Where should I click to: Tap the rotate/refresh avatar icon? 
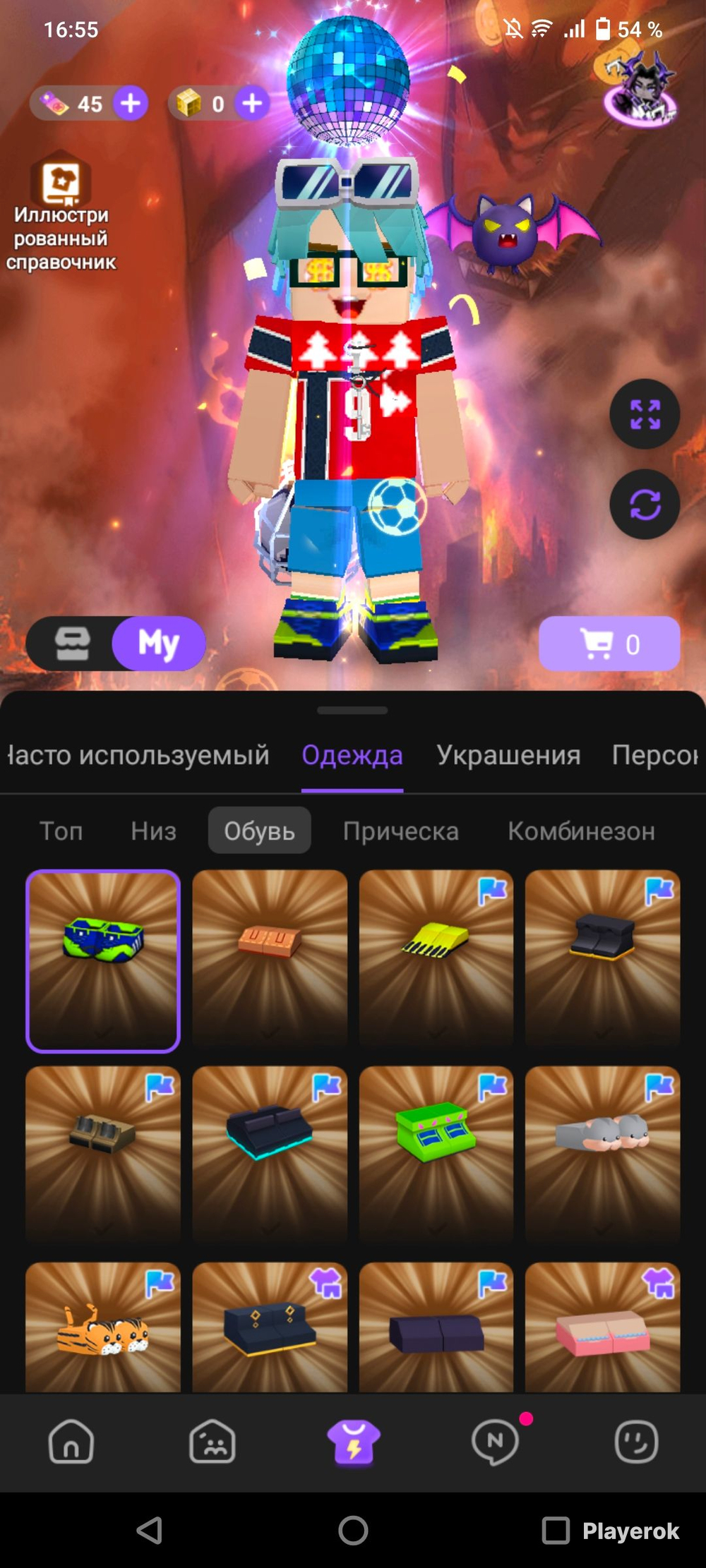[645, 505]
